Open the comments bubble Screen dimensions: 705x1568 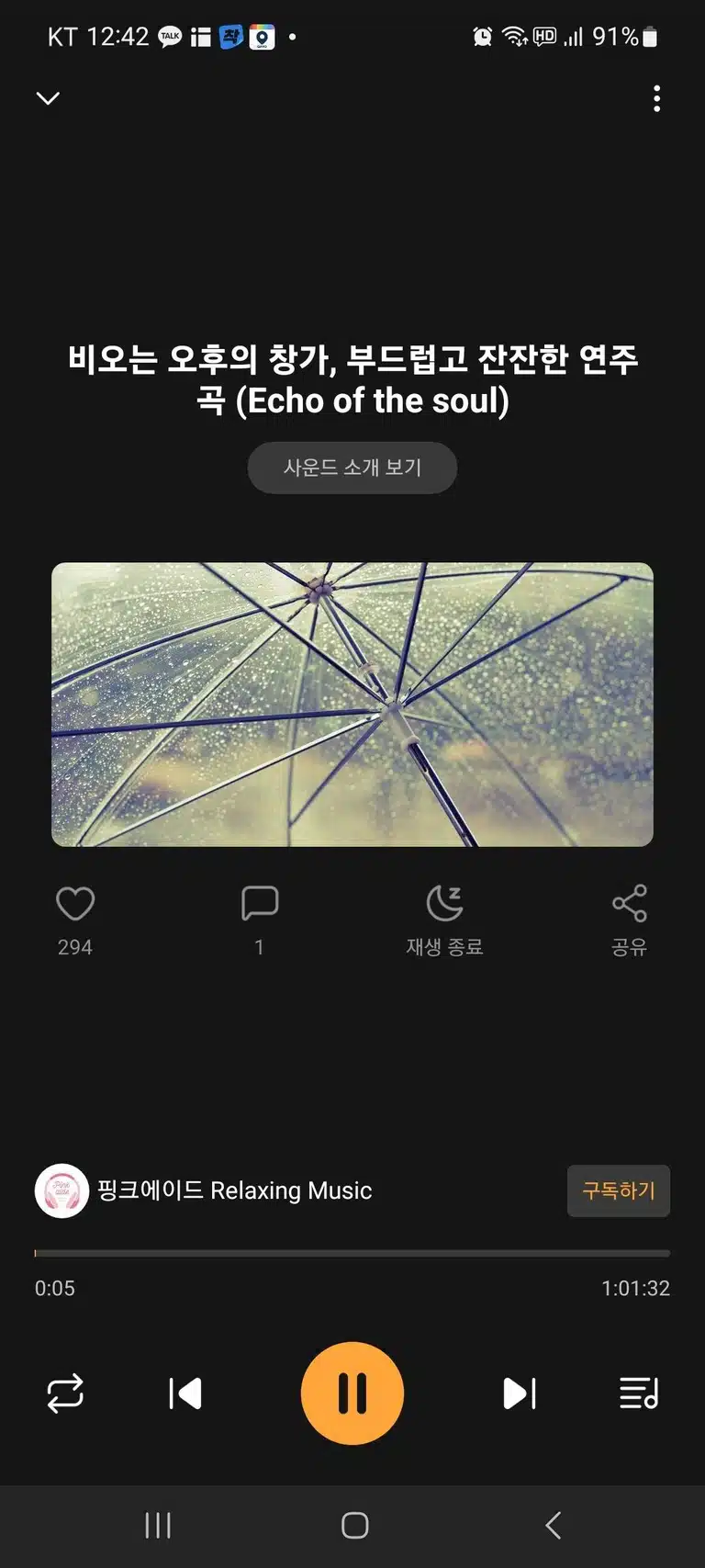pyautogui.click(x=260, y=904)
